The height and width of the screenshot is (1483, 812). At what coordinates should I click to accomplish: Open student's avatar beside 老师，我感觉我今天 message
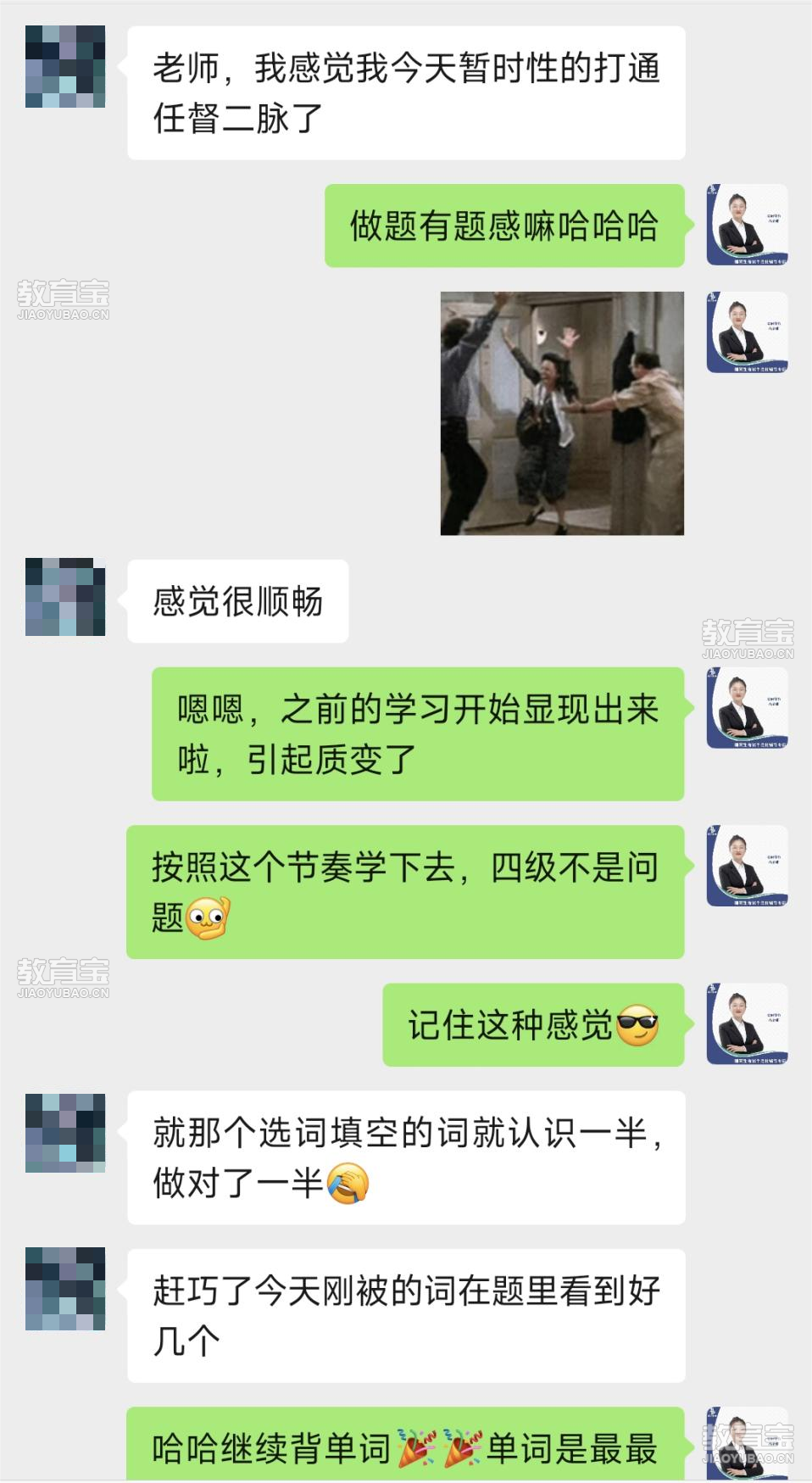click(x=65, y=66)
